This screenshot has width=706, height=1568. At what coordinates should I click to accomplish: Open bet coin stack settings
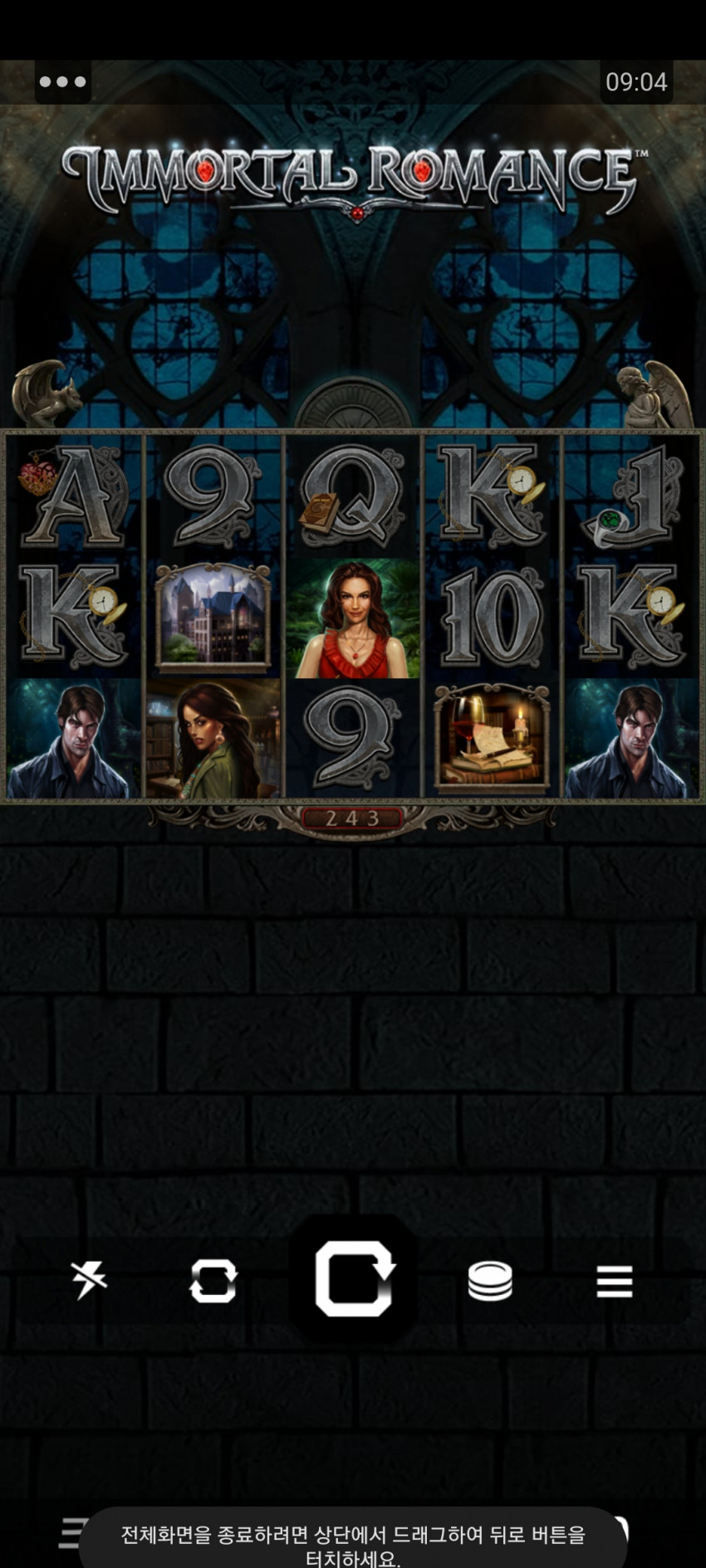(x=490, y=1281)
